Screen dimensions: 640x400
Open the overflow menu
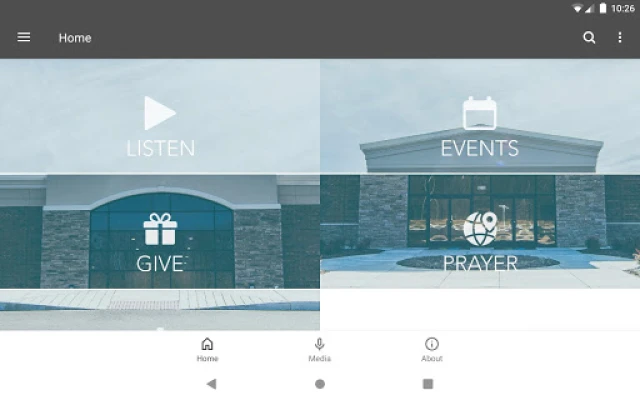click(x=619, y=38)
